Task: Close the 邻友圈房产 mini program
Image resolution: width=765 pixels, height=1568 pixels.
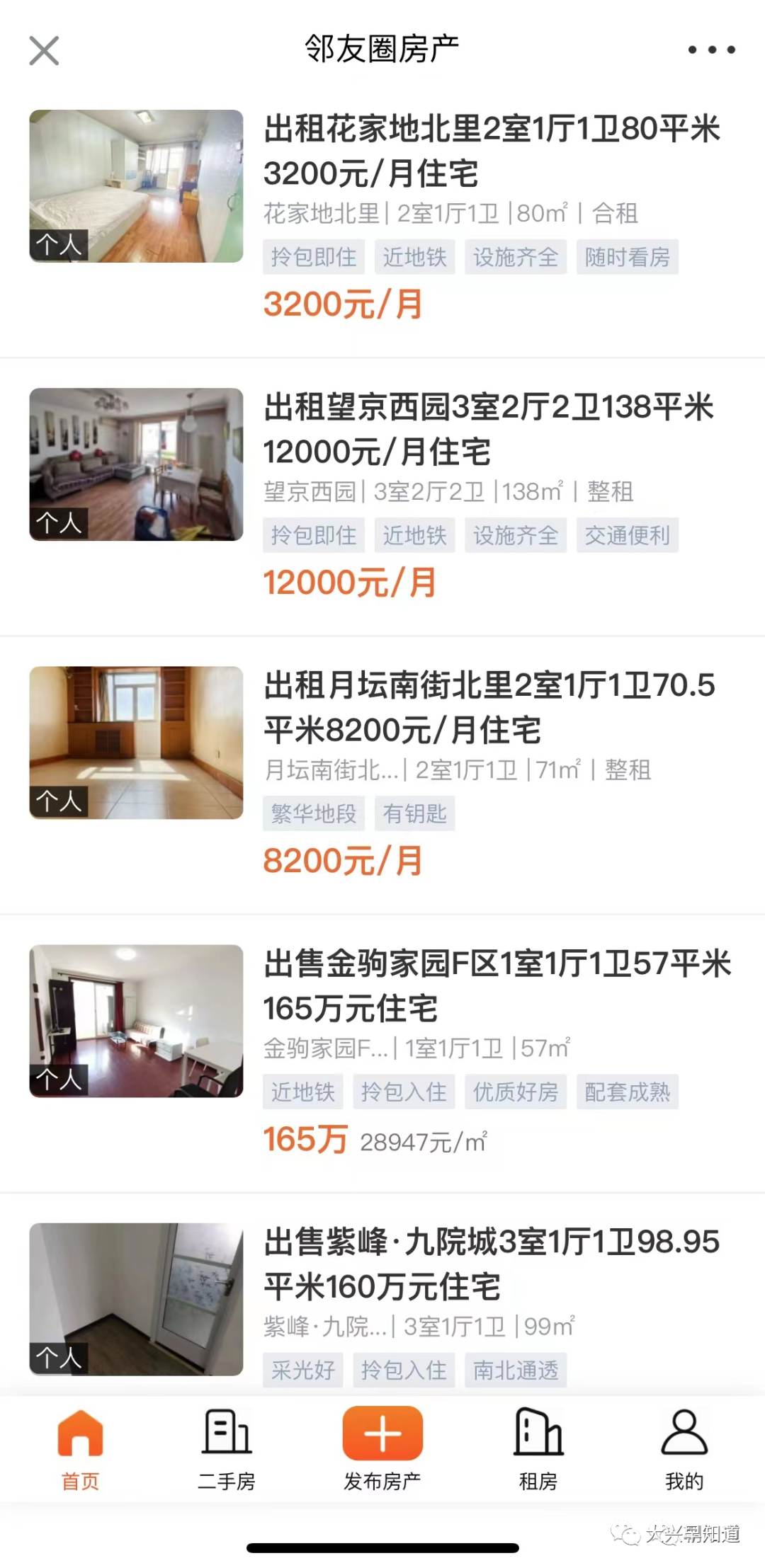Action: [44, 51]
